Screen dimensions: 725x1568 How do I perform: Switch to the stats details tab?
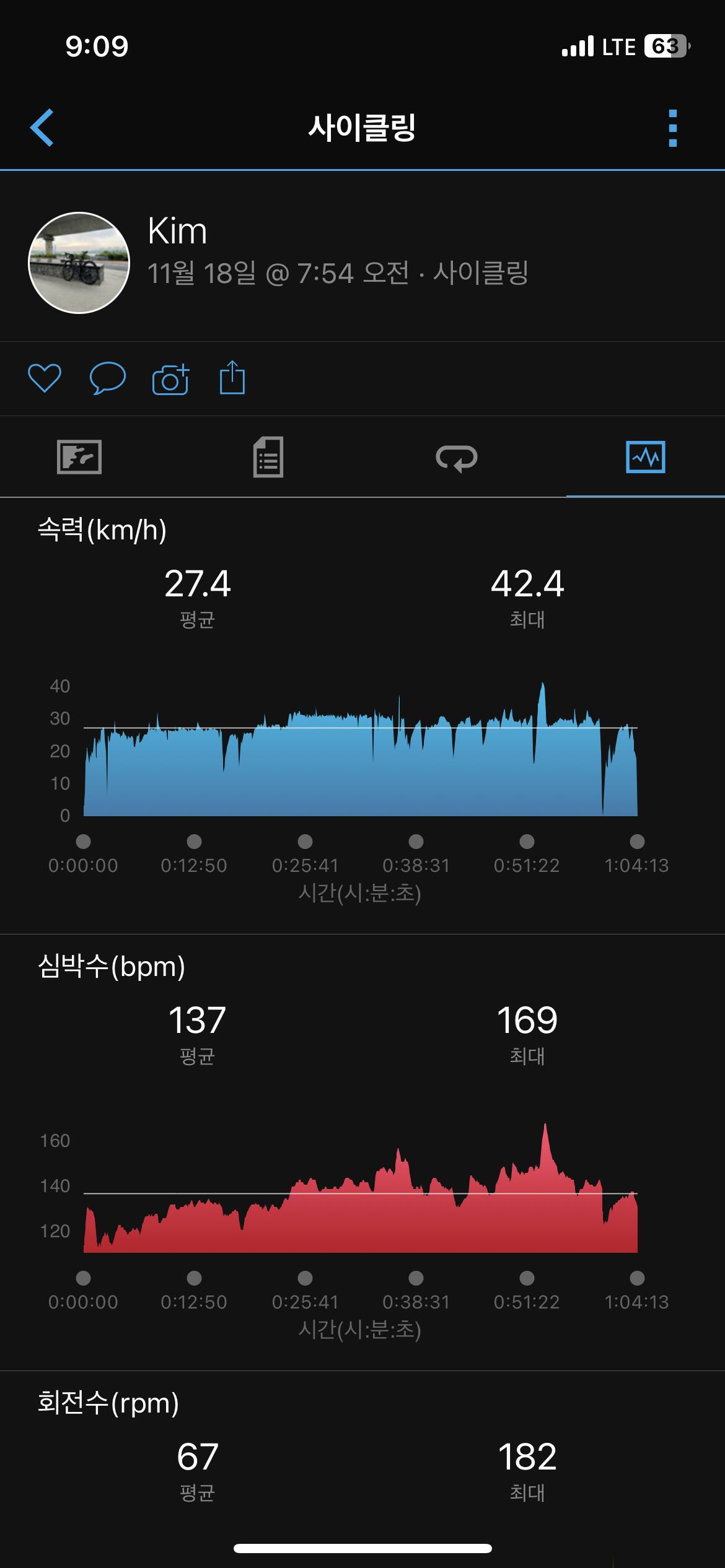click(x=268, y=457)
